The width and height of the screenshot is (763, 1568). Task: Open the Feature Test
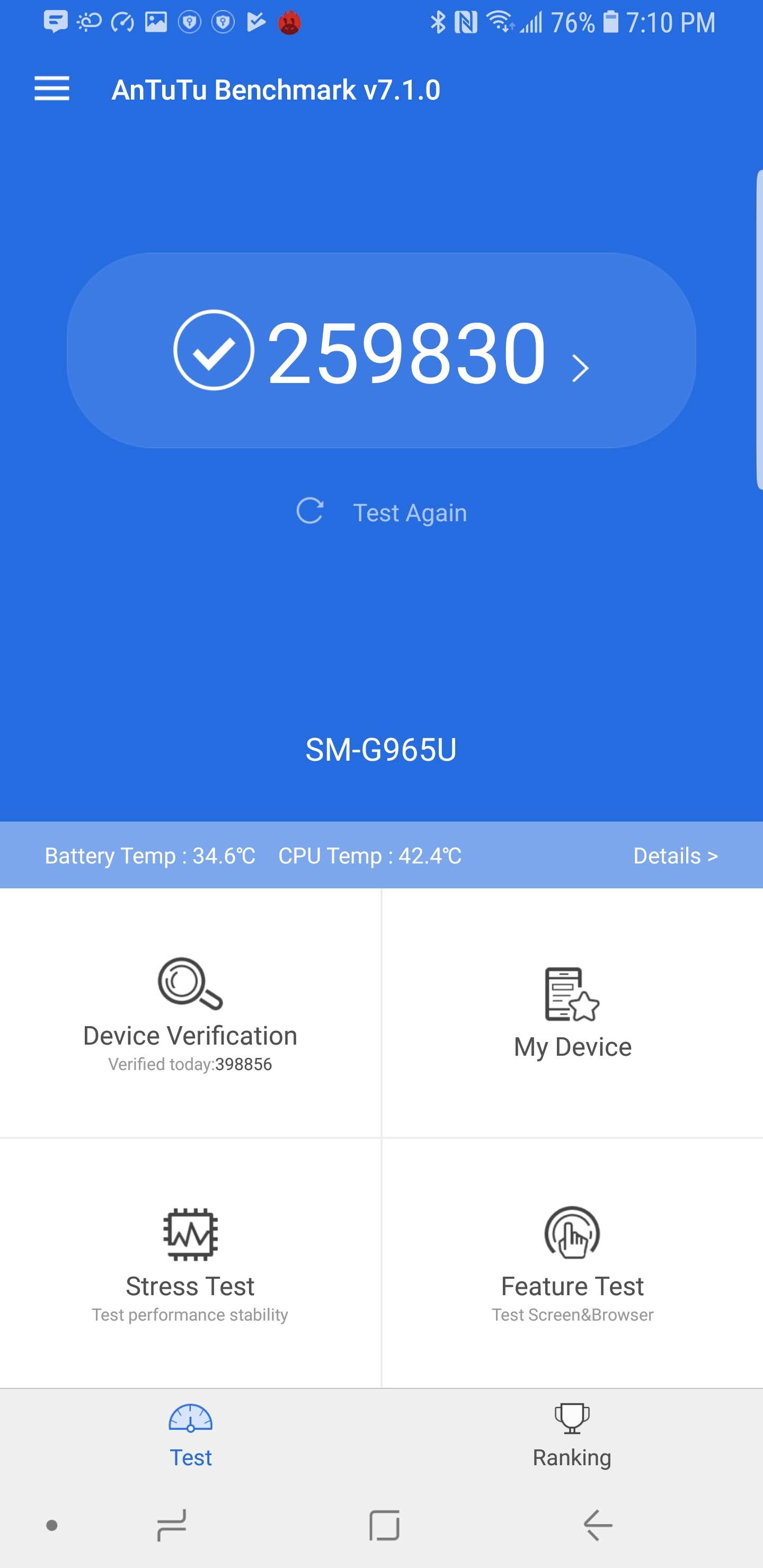pyautogui.click(x=572, y=1263)
